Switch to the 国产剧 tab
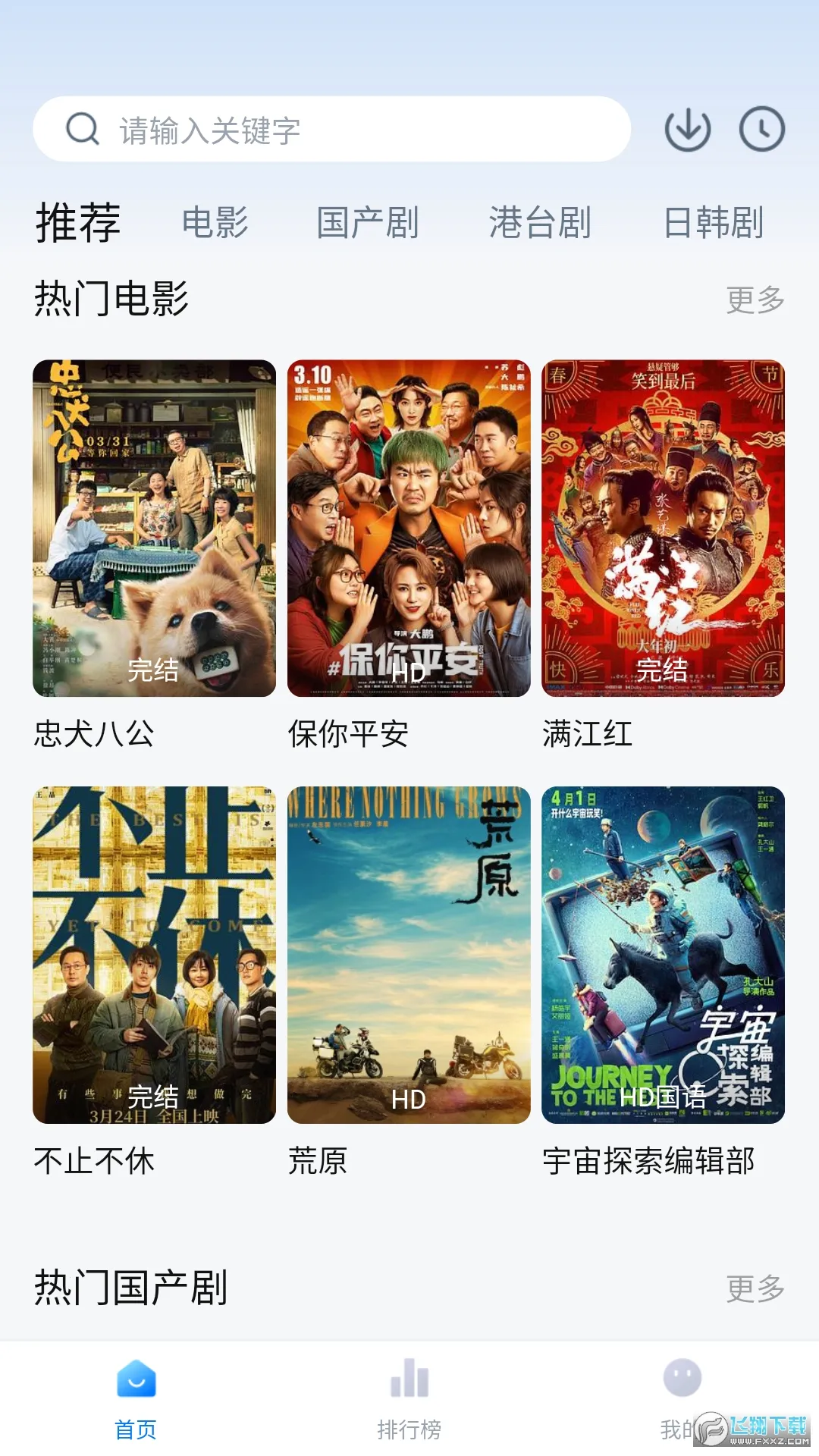 [x=368, y=223]
